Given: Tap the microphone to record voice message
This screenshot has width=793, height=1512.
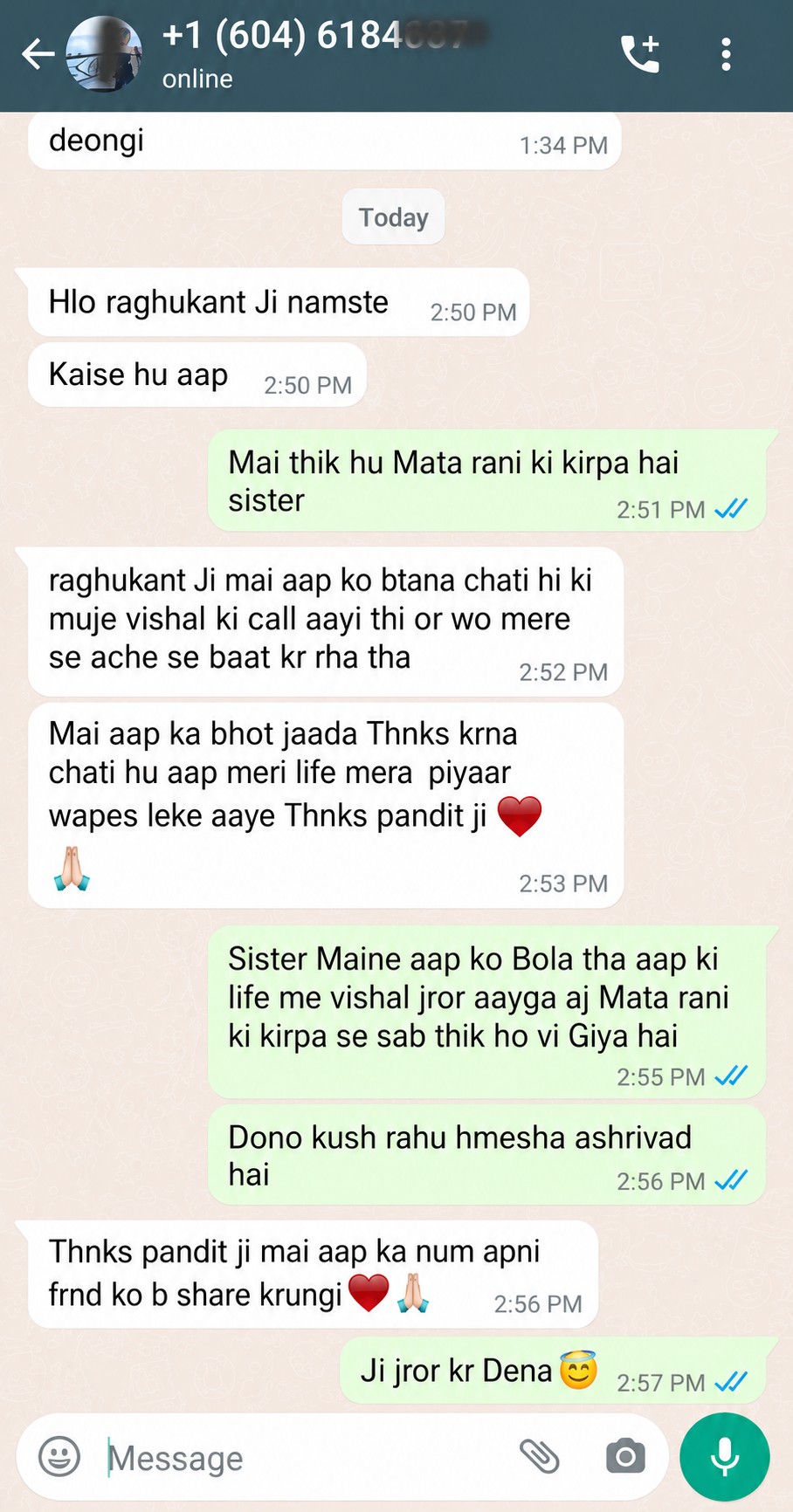Looking at the screenshot, I should coord(725,1457).
